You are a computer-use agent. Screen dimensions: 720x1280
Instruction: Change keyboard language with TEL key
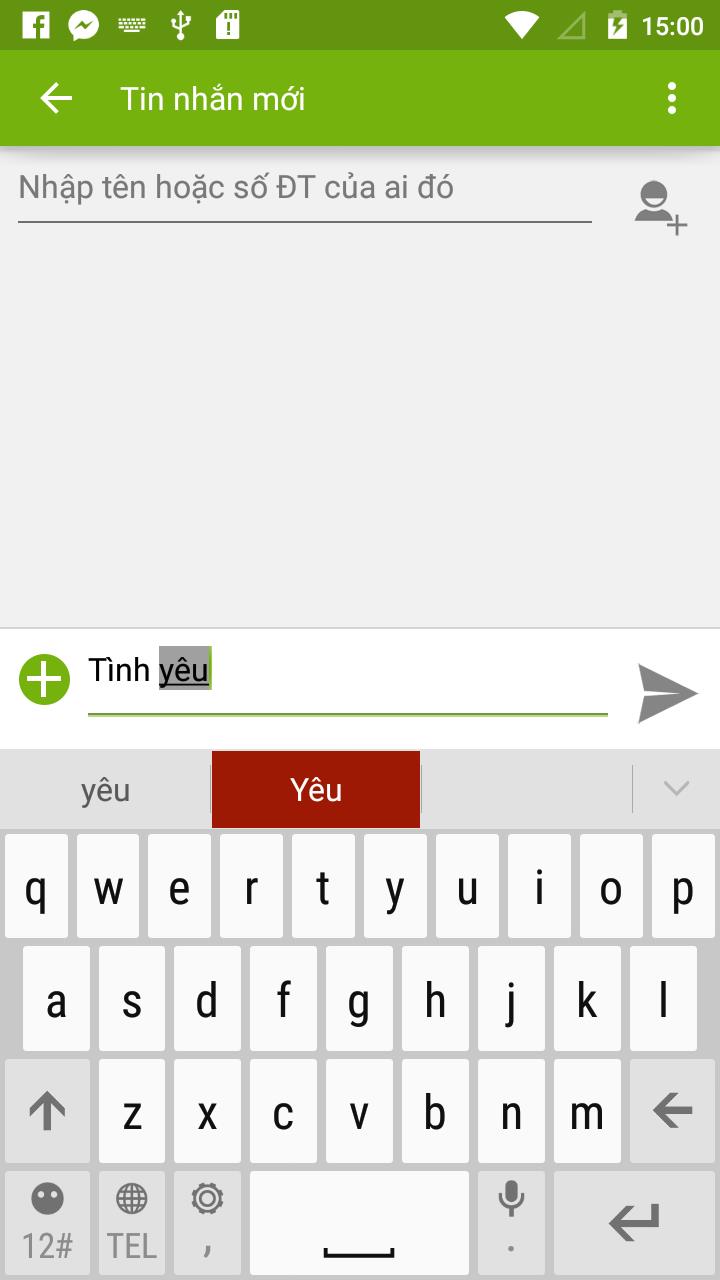[x=132, y=1222]
